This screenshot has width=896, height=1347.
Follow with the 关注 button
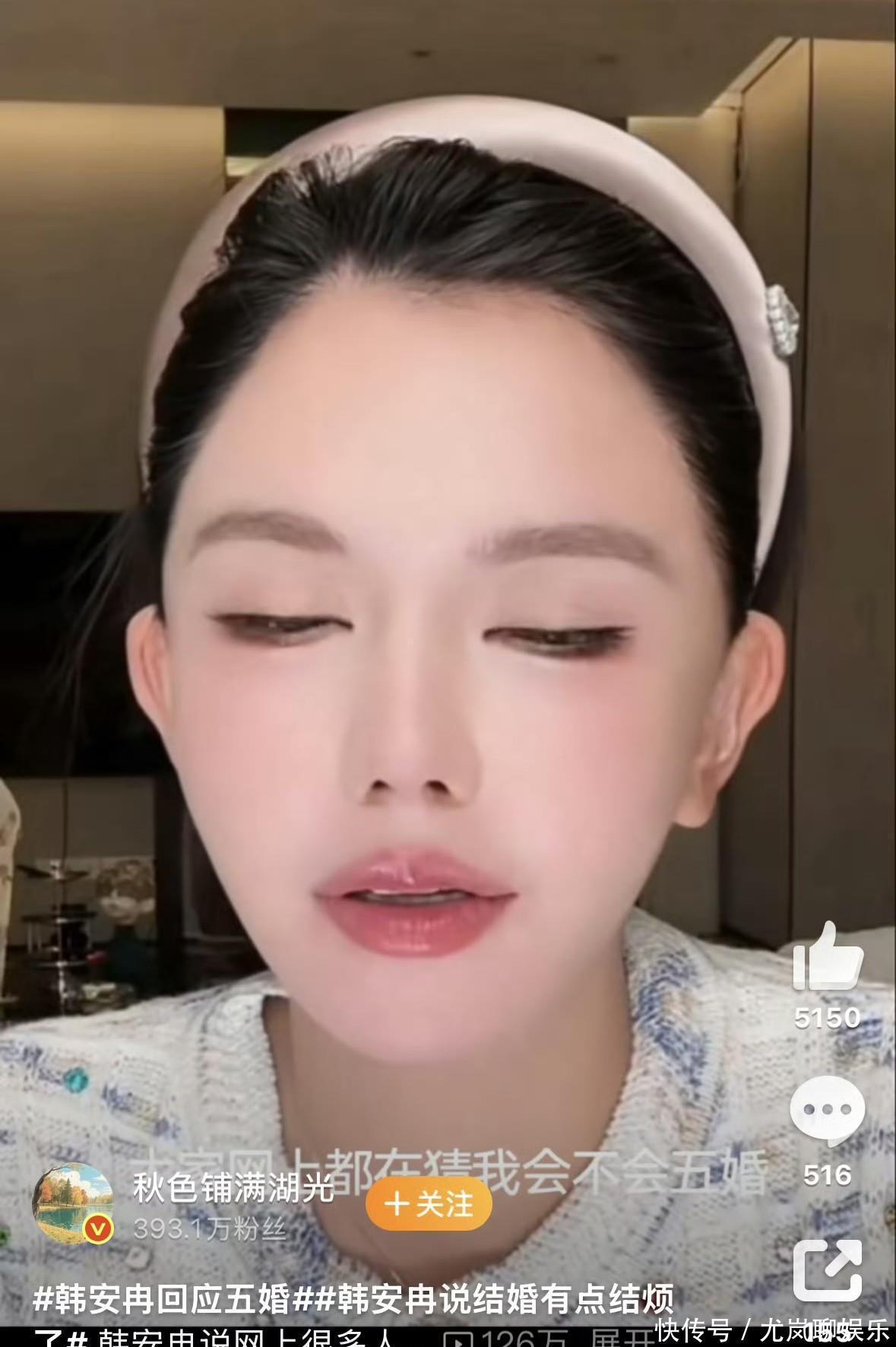point(429,1204)
